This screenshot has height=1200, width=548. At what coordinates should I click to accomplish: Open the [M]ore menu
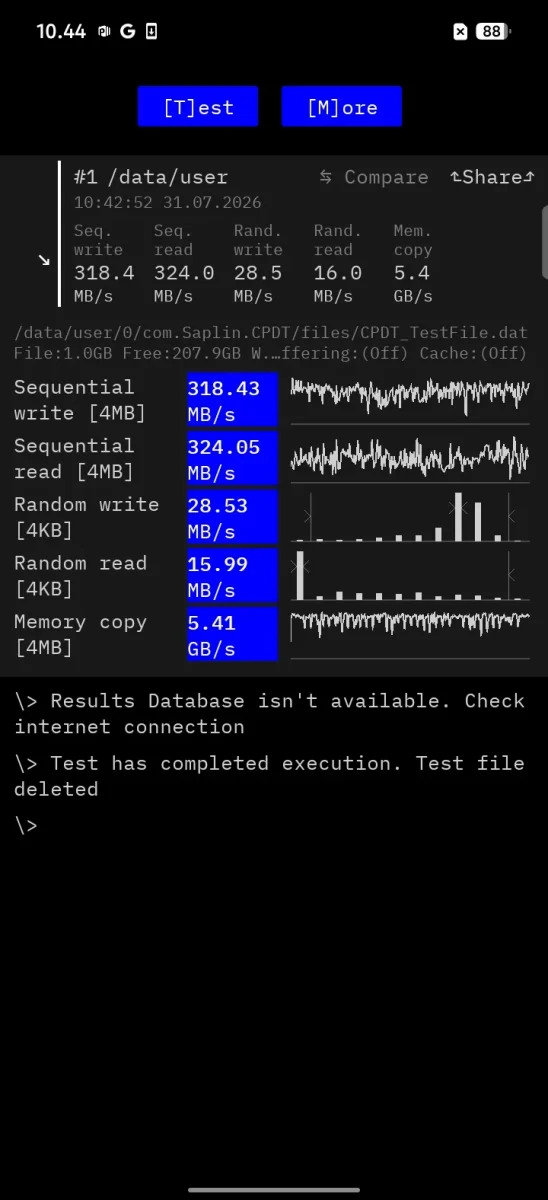click(342, 107)
